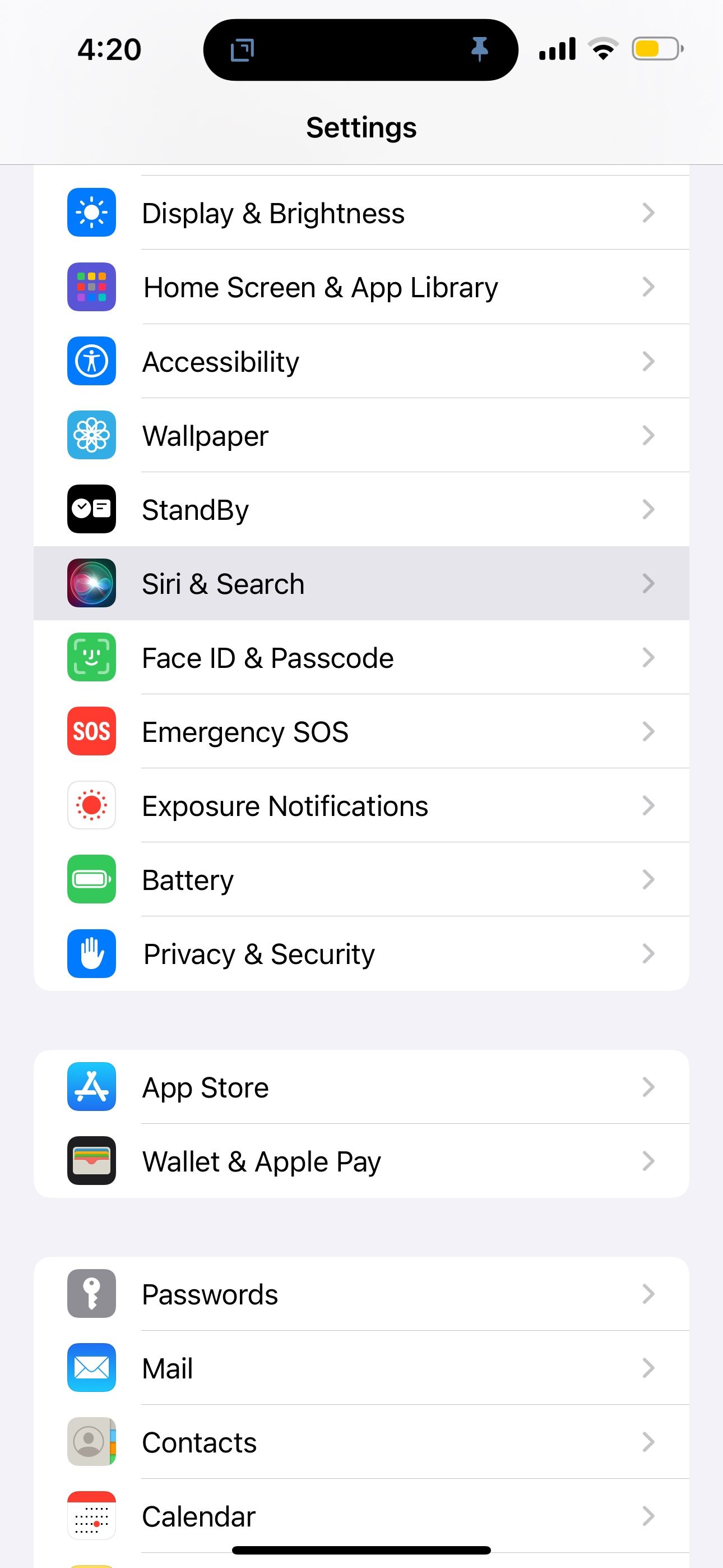Expand the Siri & Search row chevron

(648, 583)
